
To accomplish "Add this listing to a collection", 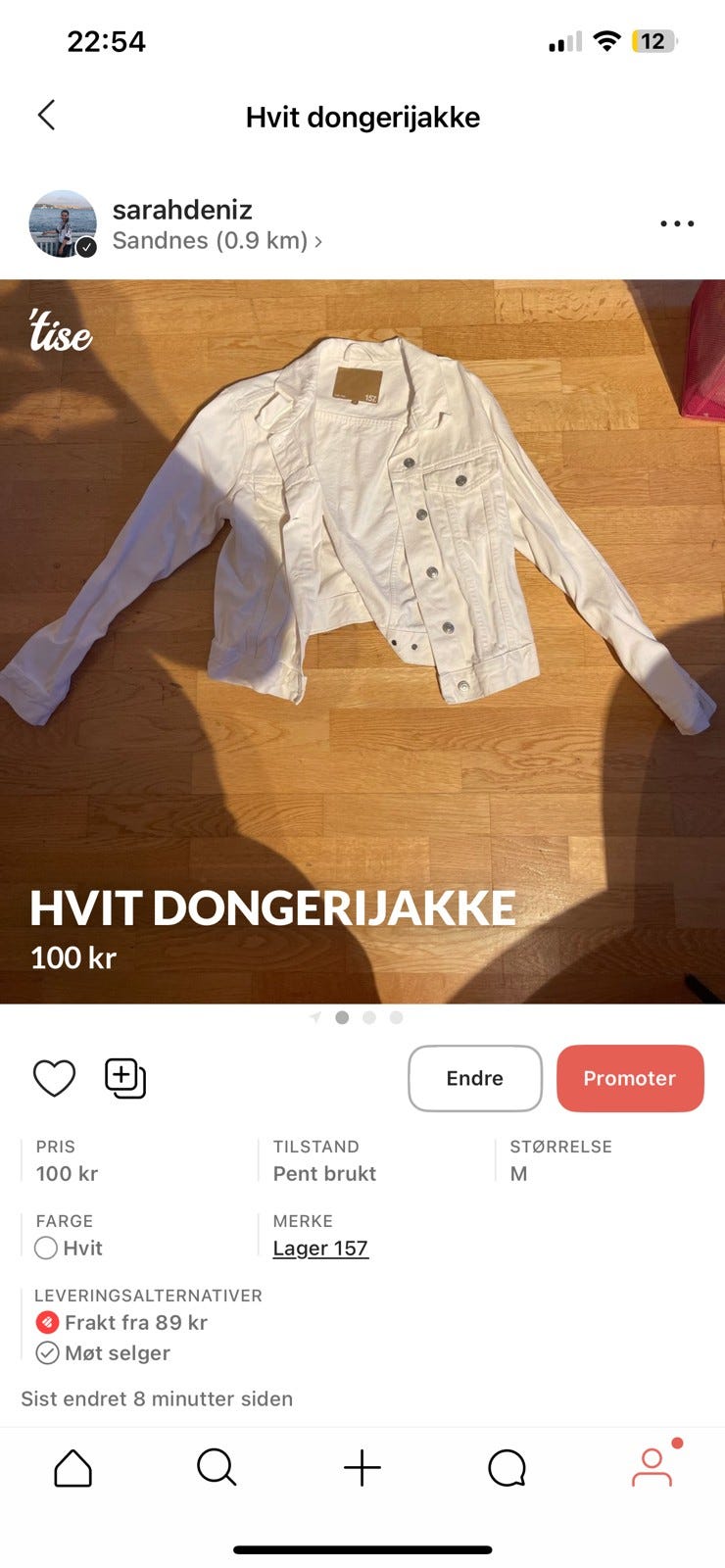I will [125, 1078].
